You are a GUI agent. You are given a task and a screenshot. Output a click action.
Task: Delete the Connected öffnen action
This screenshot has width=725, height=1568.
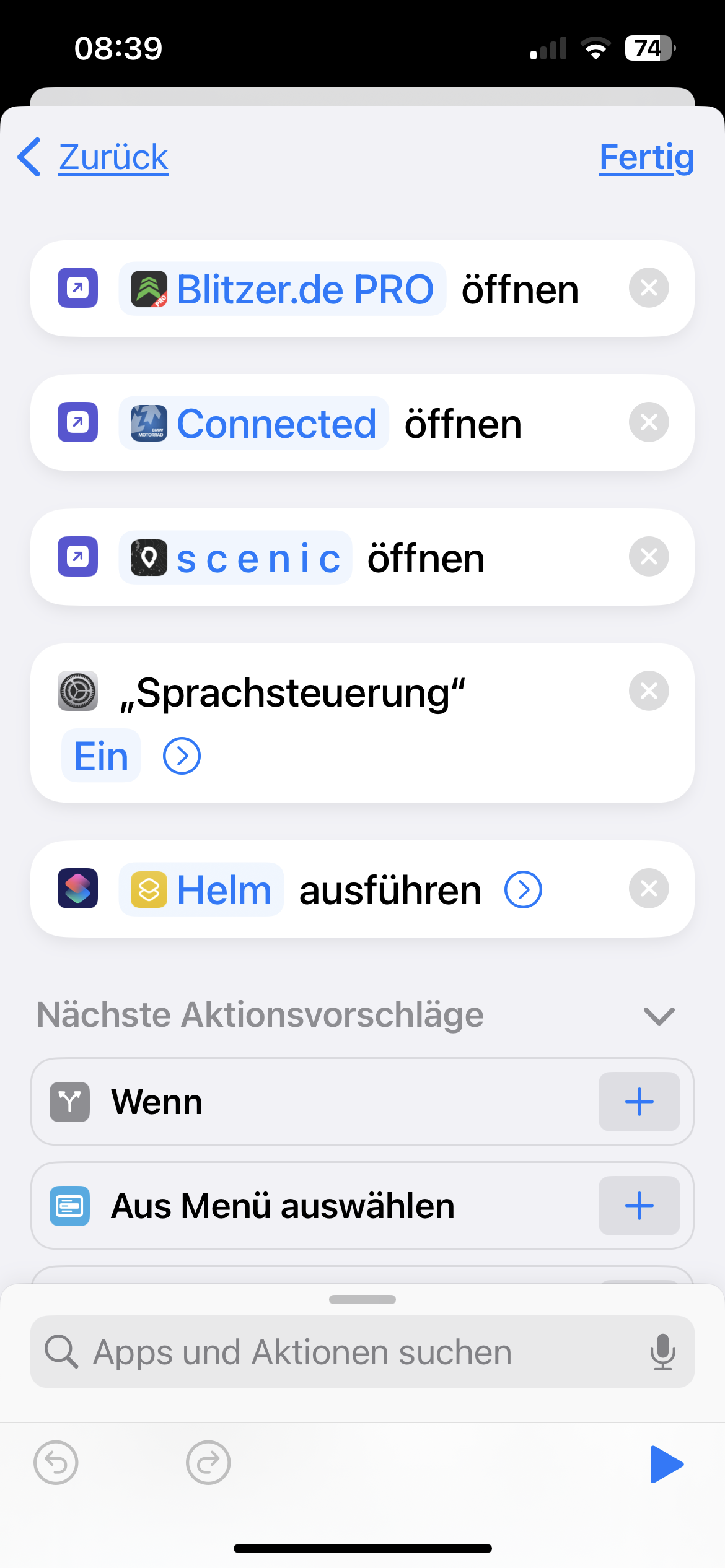(649, 422)
